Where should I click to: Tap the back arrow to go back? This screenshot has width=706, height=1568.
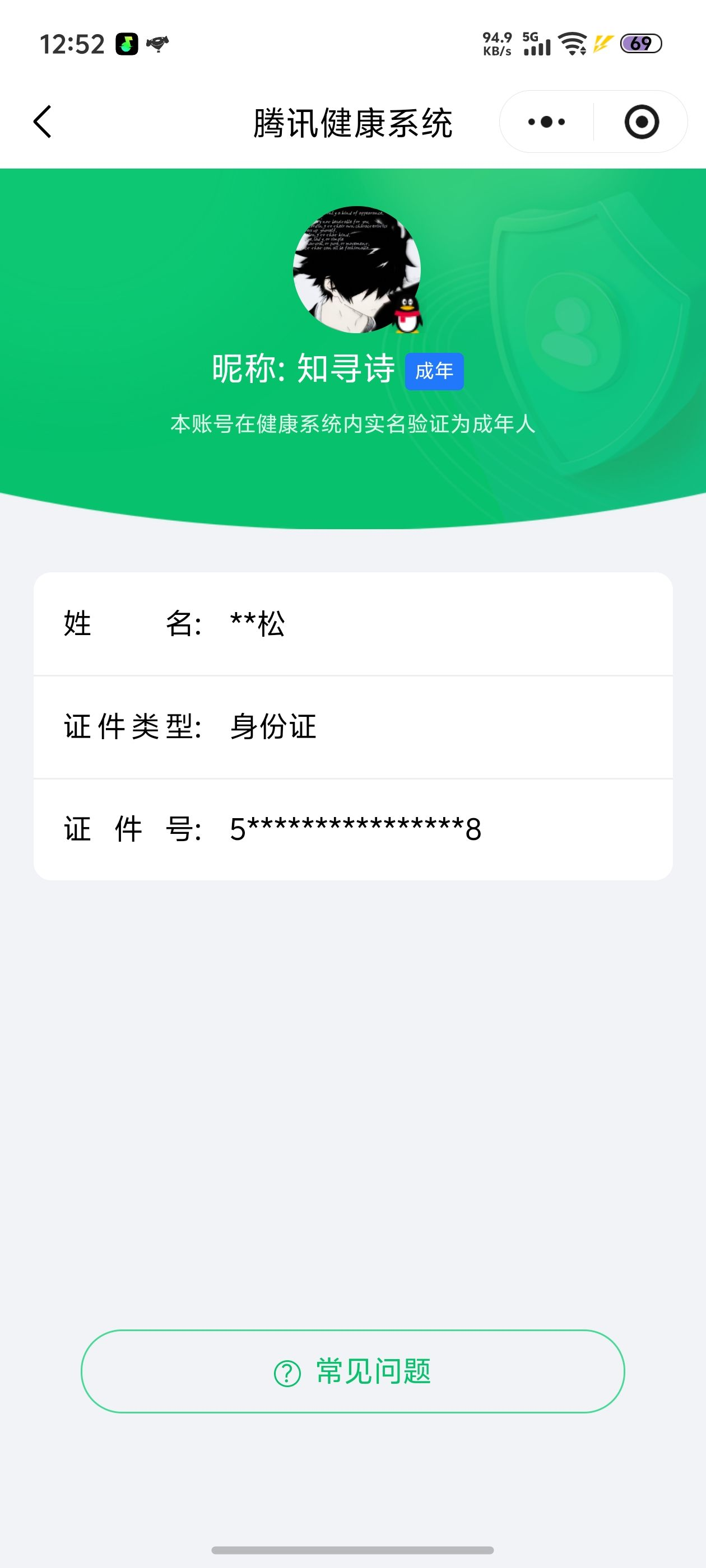pos(41,122)
